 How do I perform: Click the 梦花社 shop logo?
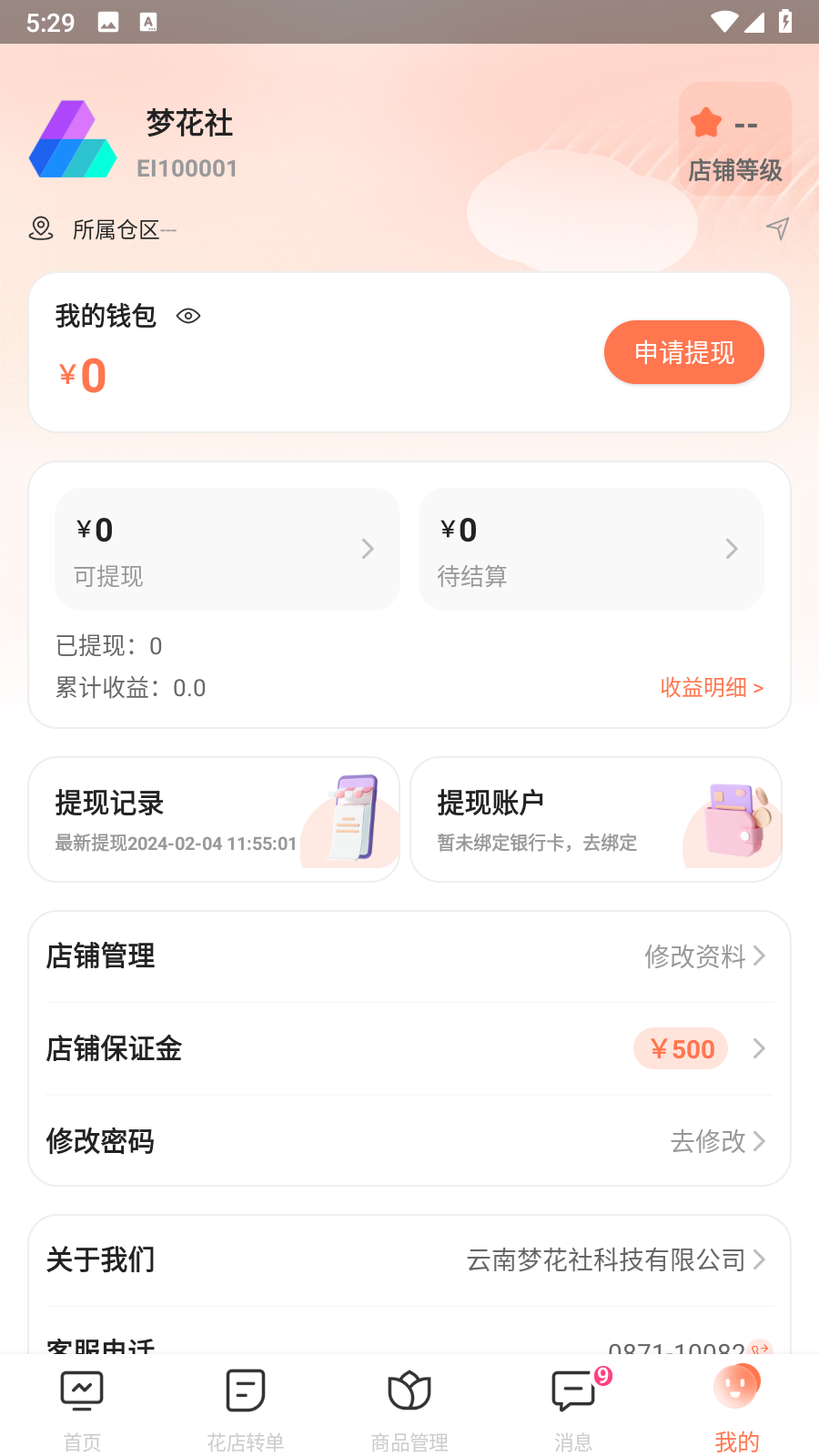72,138
